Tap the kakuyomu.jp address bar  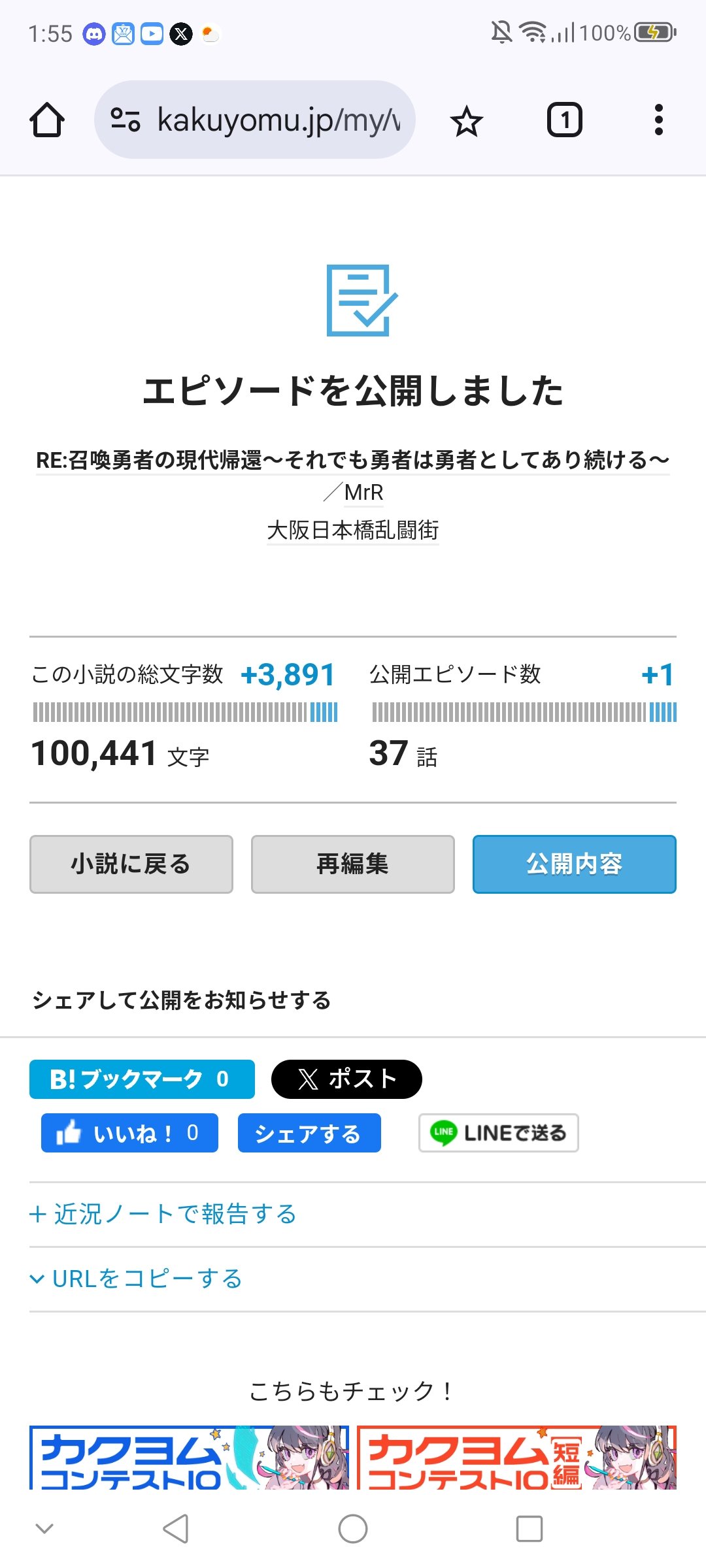[x=261, y=120]
